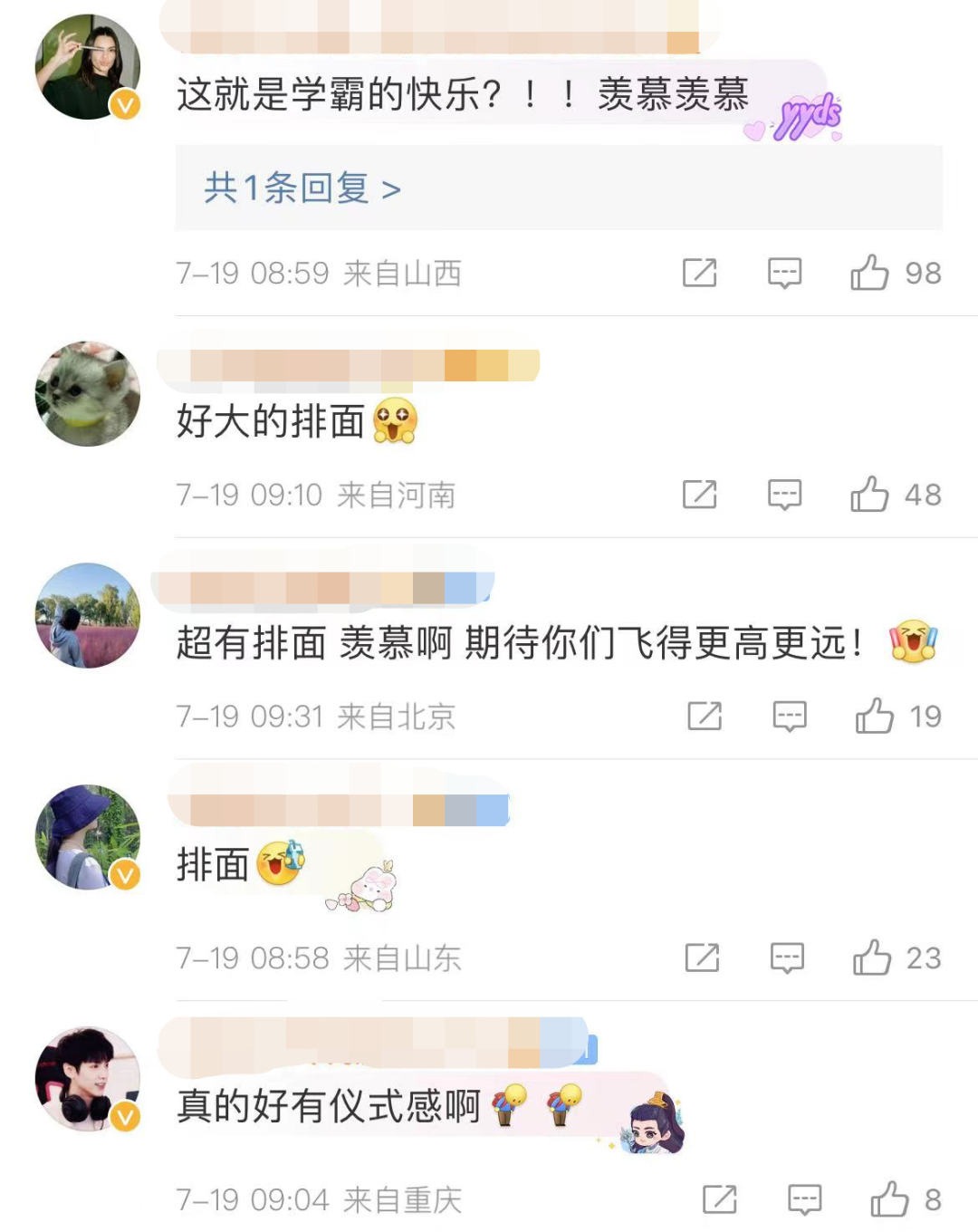Screen dimensions: 978x1232
Task: View profile of the 重庆 commenter avatar
Action: point(88,1079)
